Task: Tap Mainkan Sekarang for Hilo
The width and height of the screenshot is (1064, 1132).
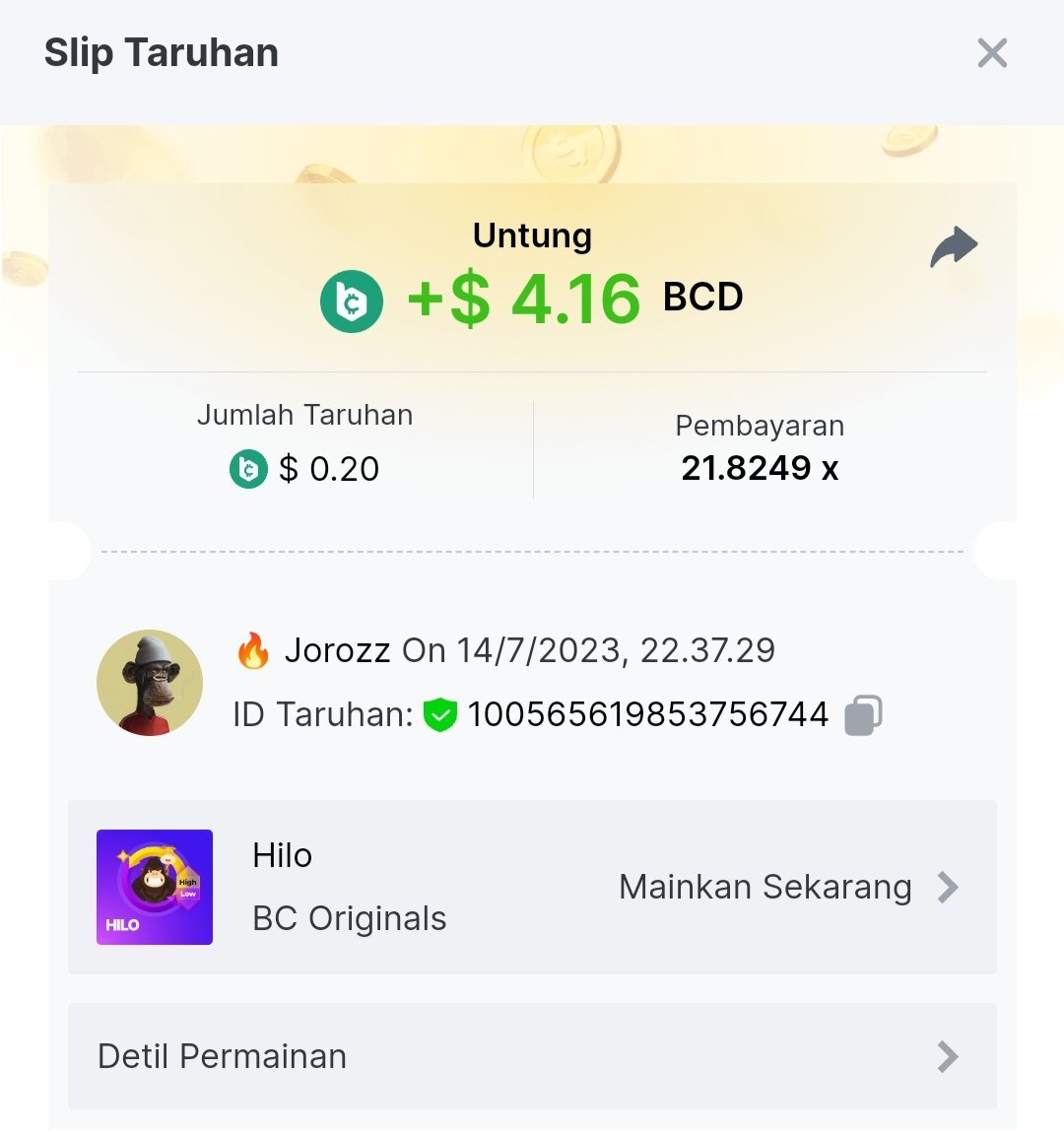Action: [787, 888]
